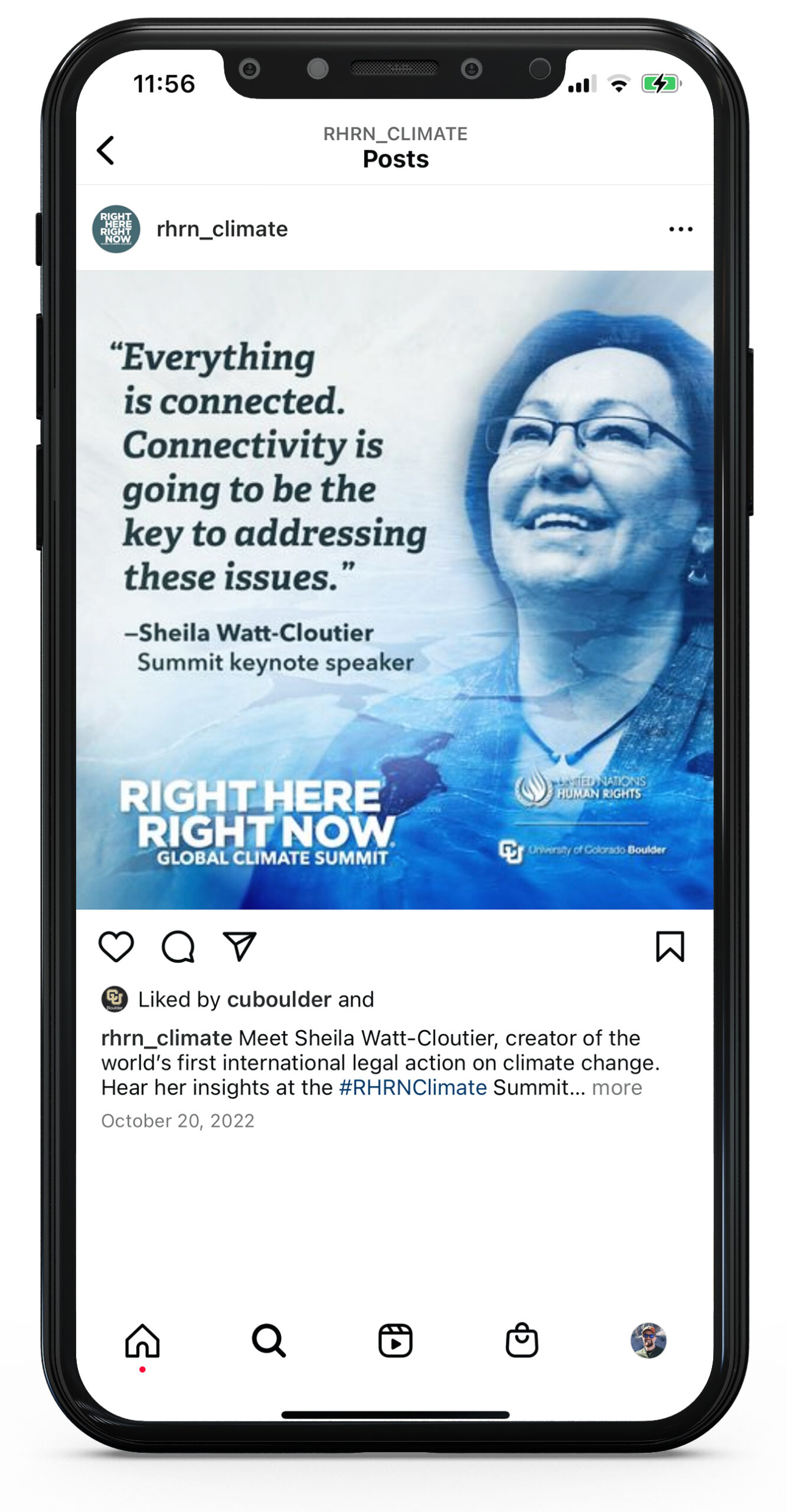Open the rhrn_climate profile from the post header
The image size is (787, 1512).
tap(221, 229)
